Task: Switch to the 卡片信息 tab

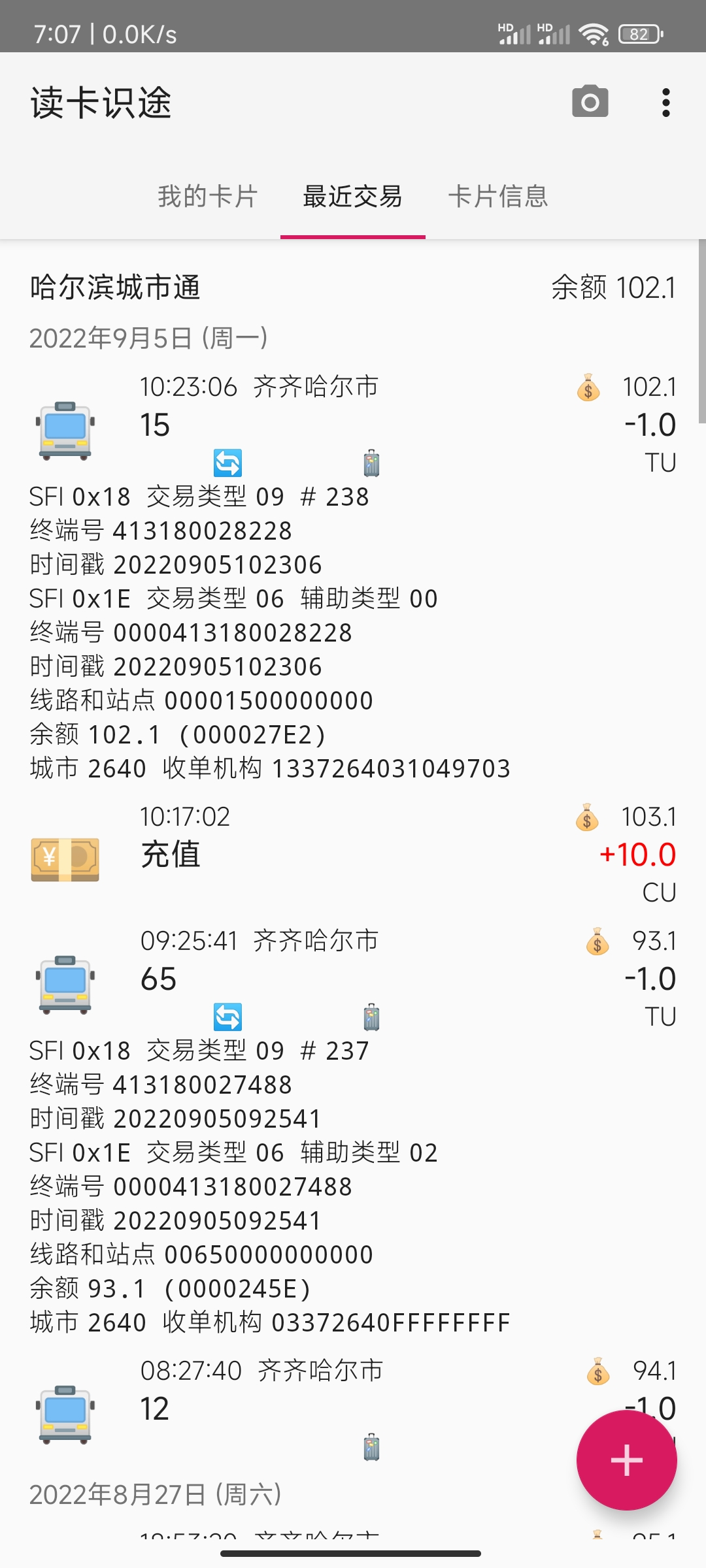Action: (x=497, y=196)
